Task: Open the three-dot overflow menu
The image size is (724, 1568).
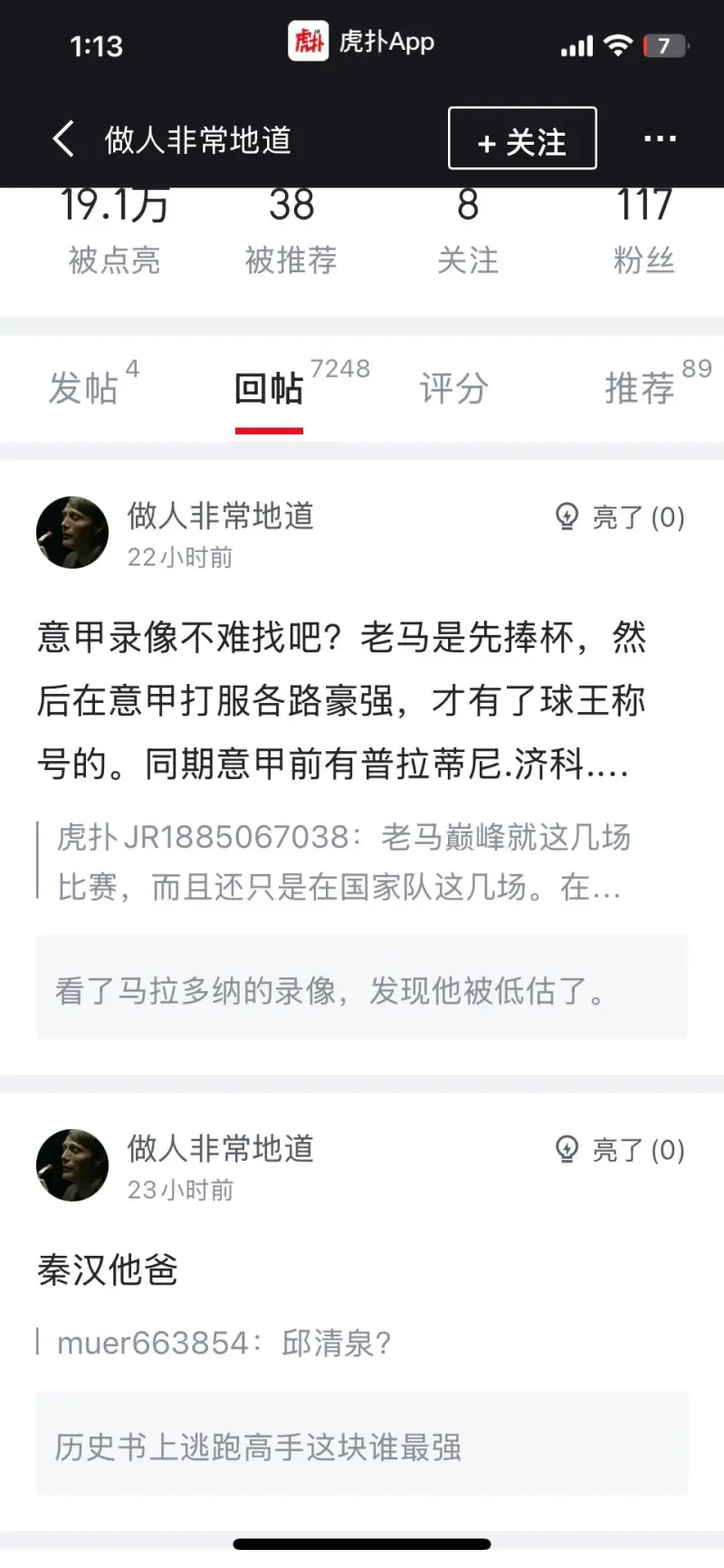Action: (x=660, y=139)
